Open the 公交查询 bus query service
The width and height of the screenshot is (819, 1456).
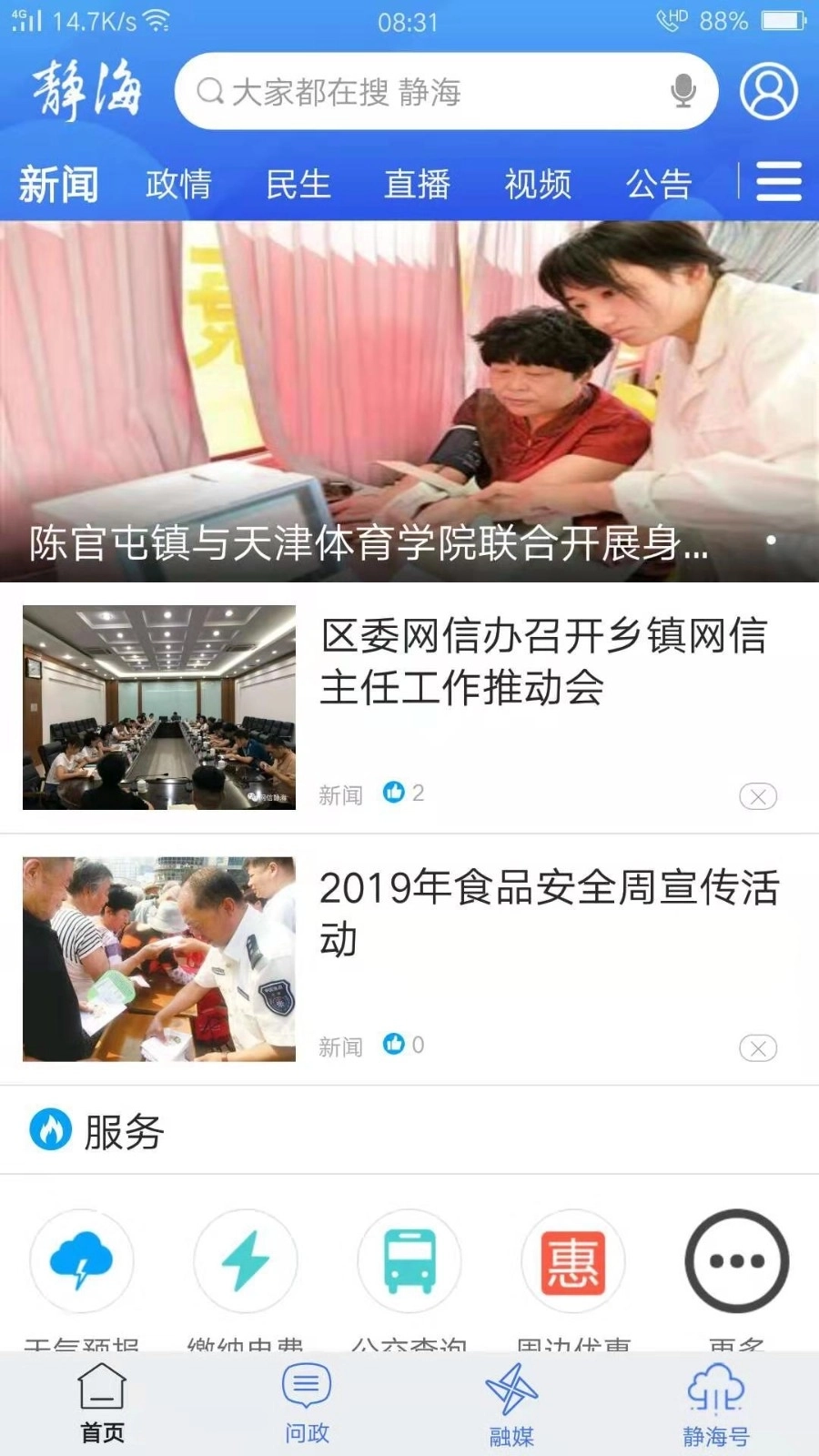tap(409, 1262)
